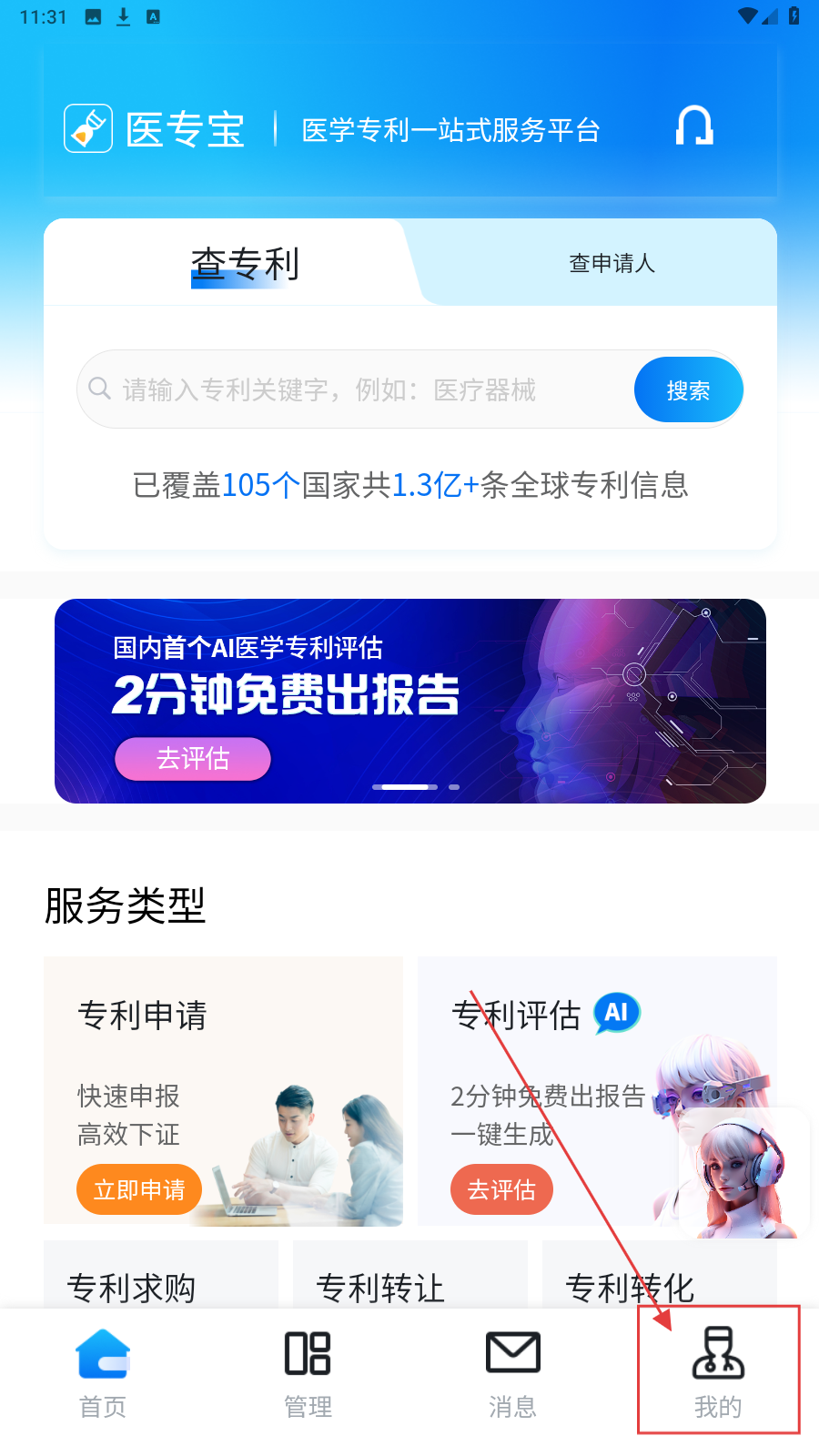Tap the 搜索 button
819x1456 pixels.
(688, 390)
